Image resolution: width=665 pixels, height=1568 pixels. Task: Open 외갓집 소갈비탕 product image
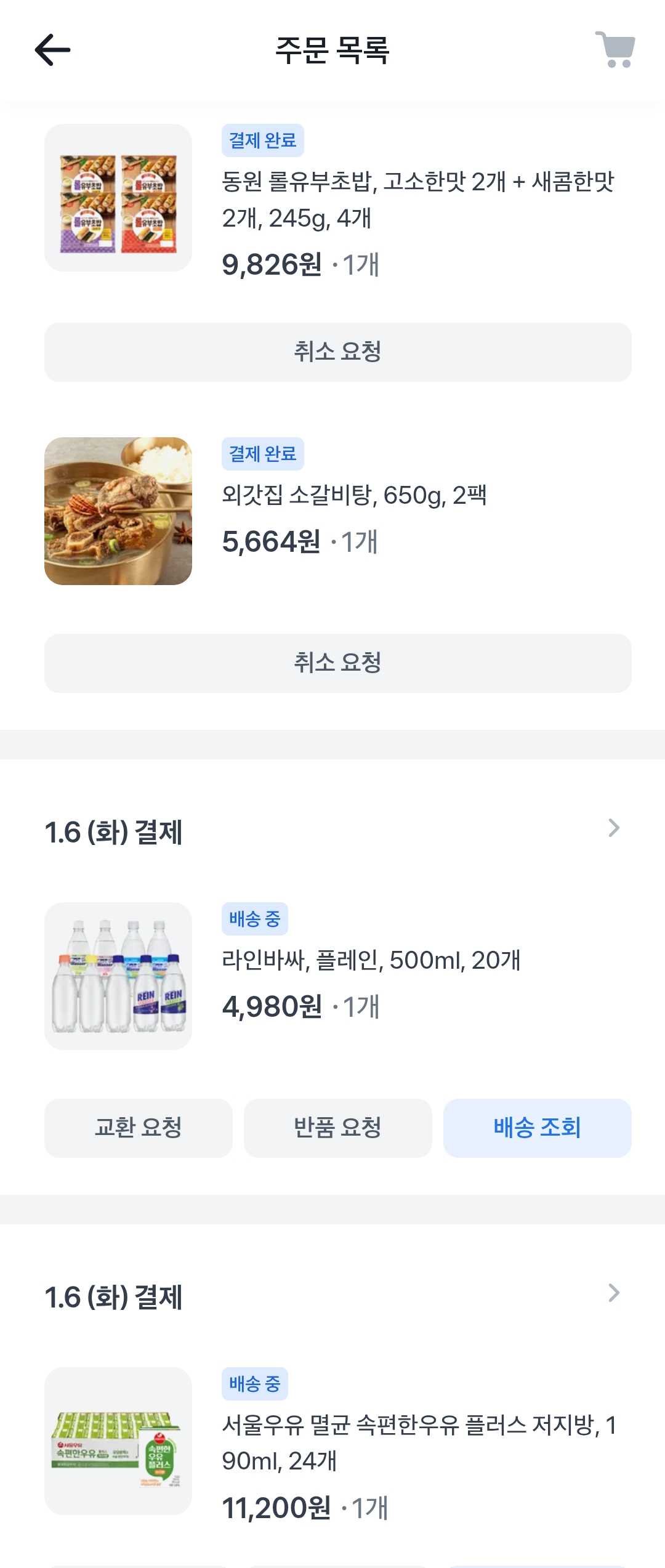coord(118,511)
